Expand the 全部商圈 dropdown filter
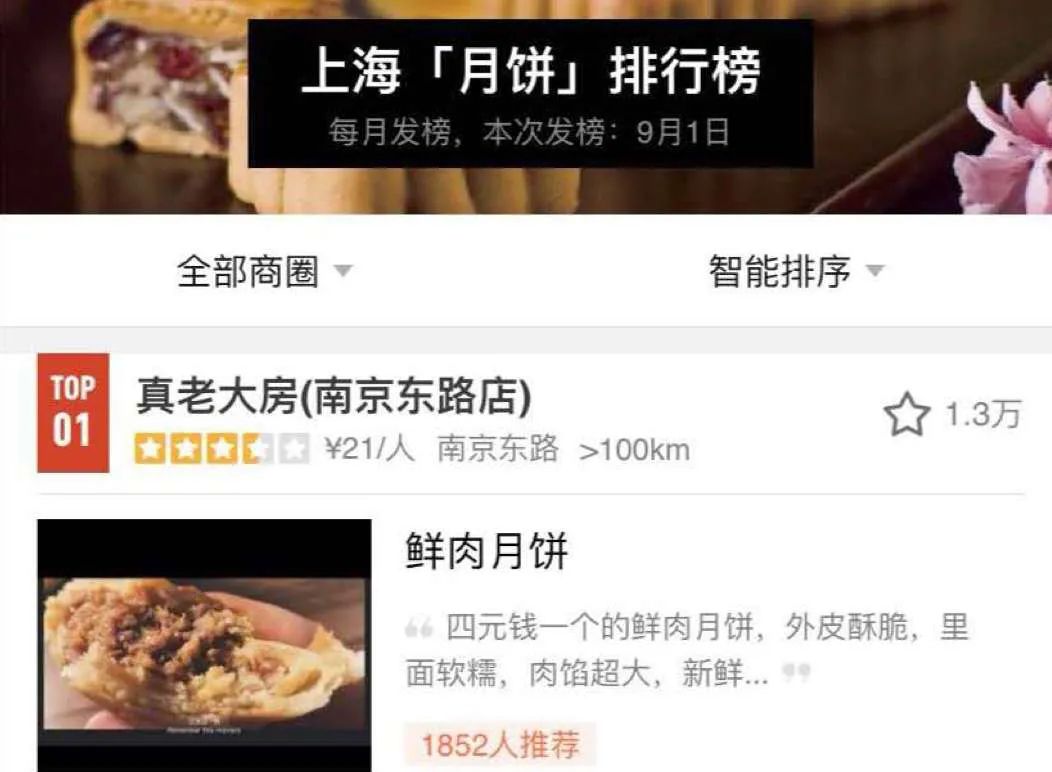The height and width of the screenshot is (772, 1052). tap(264, 271)
